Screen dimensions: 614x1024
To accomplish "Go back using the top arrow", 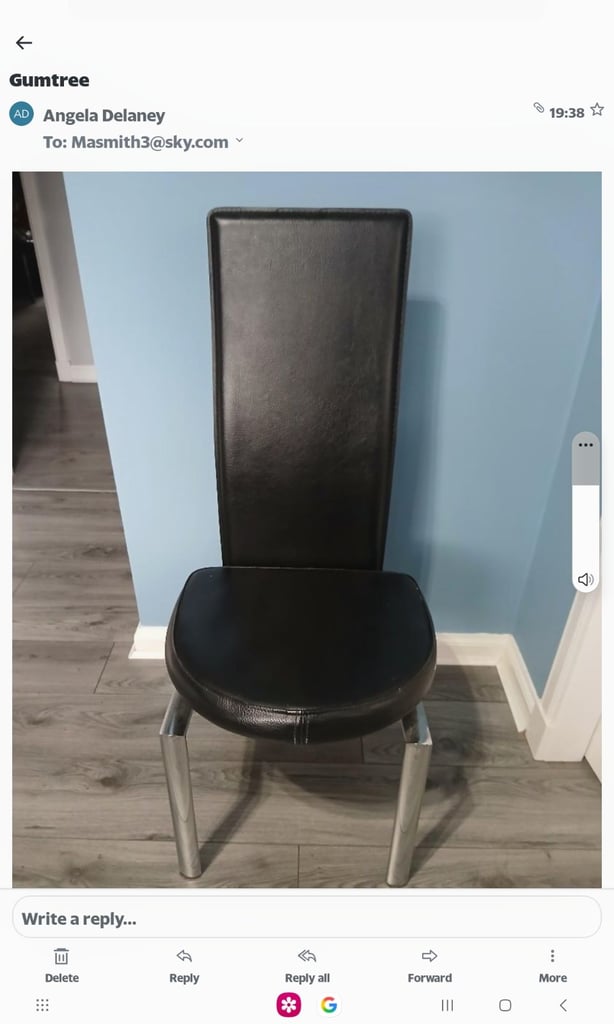I will [x=24, y=42].
